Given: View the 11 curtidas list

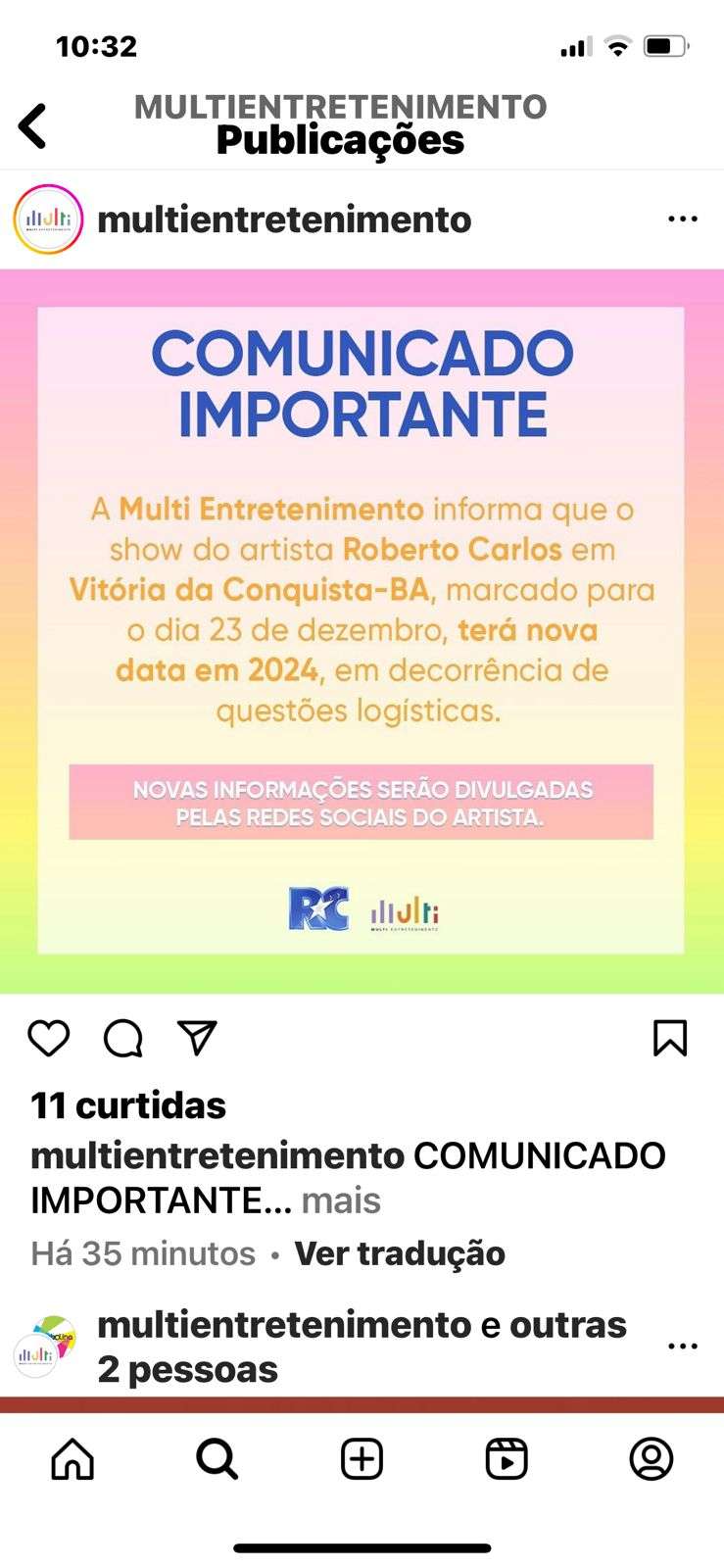Looking at the screenshot, I should (x=128, y=1105).
